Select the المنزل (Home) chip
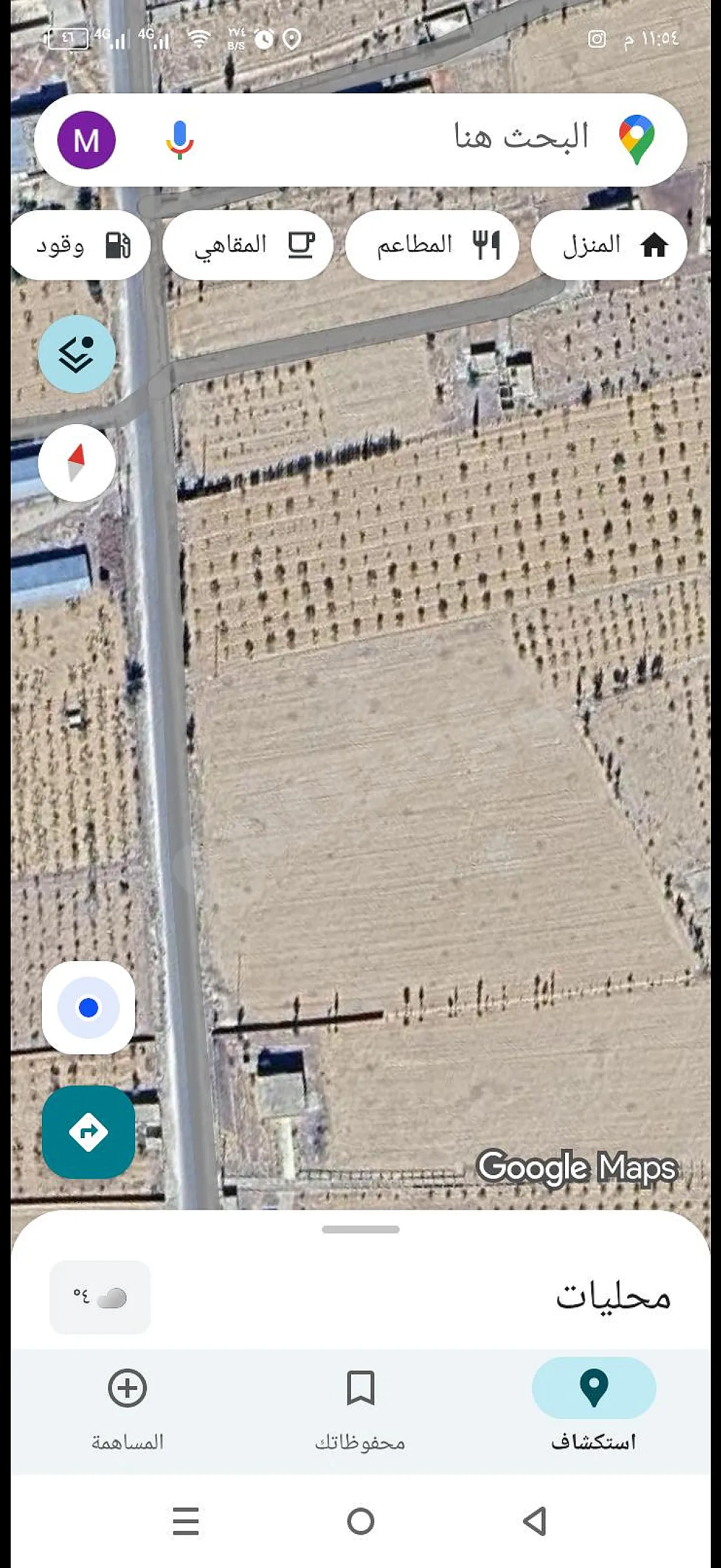Viewport: 721px width, 1568px height. [609, 245]
